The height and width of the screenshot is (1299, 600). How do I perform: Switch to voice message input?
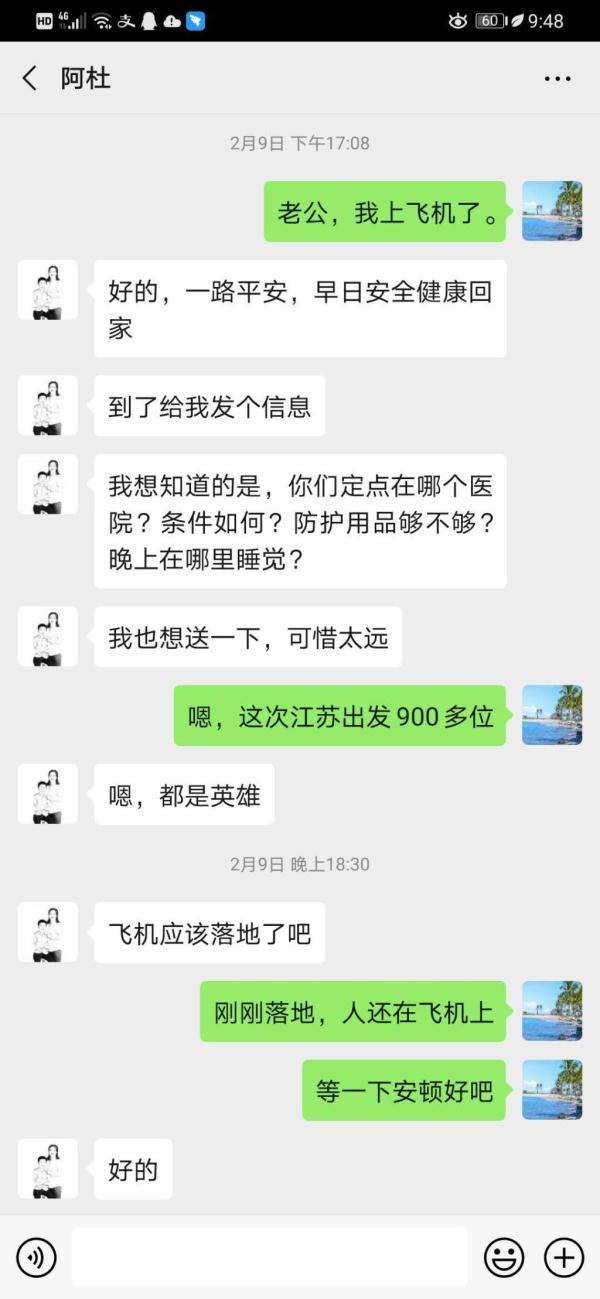tap(37, 1257)
